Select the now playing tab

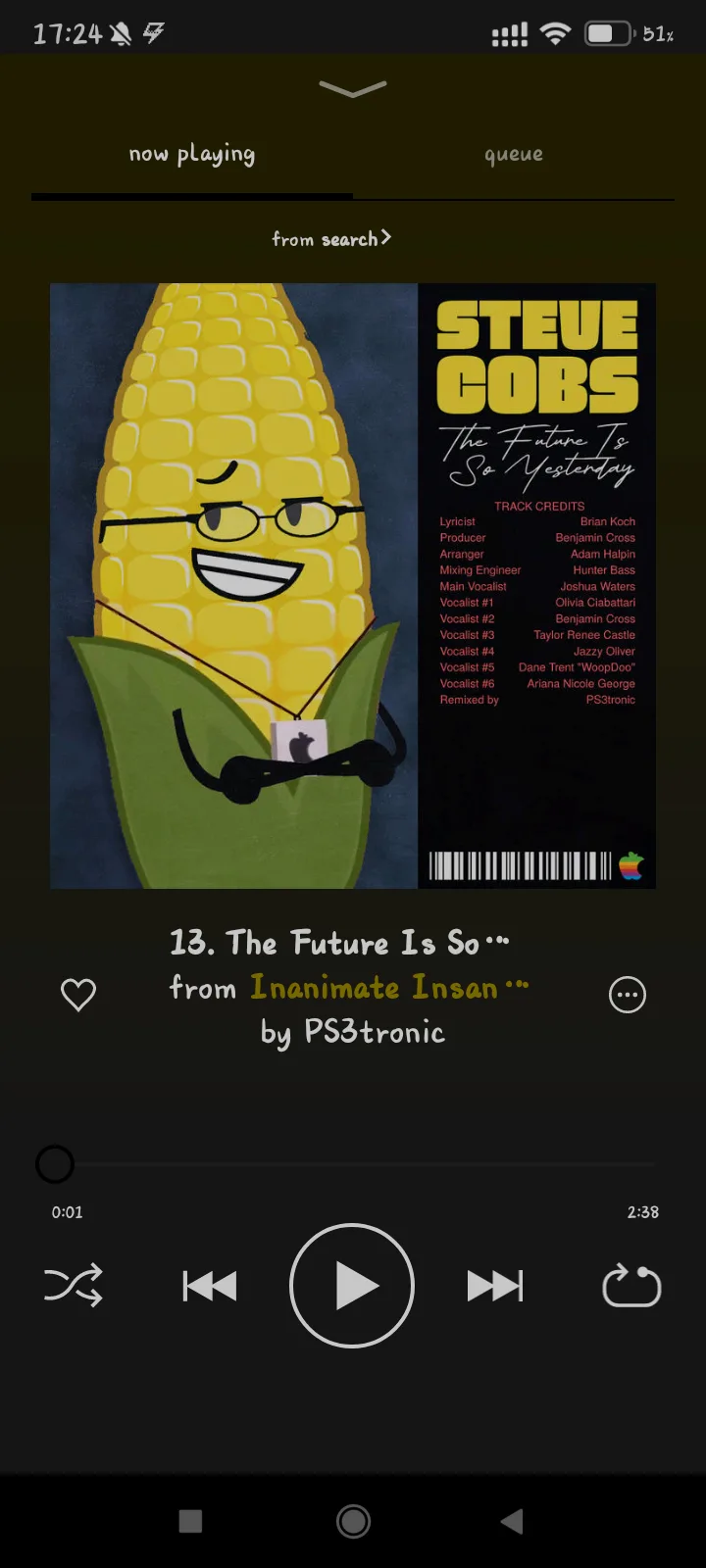click(x=192, y=155)
